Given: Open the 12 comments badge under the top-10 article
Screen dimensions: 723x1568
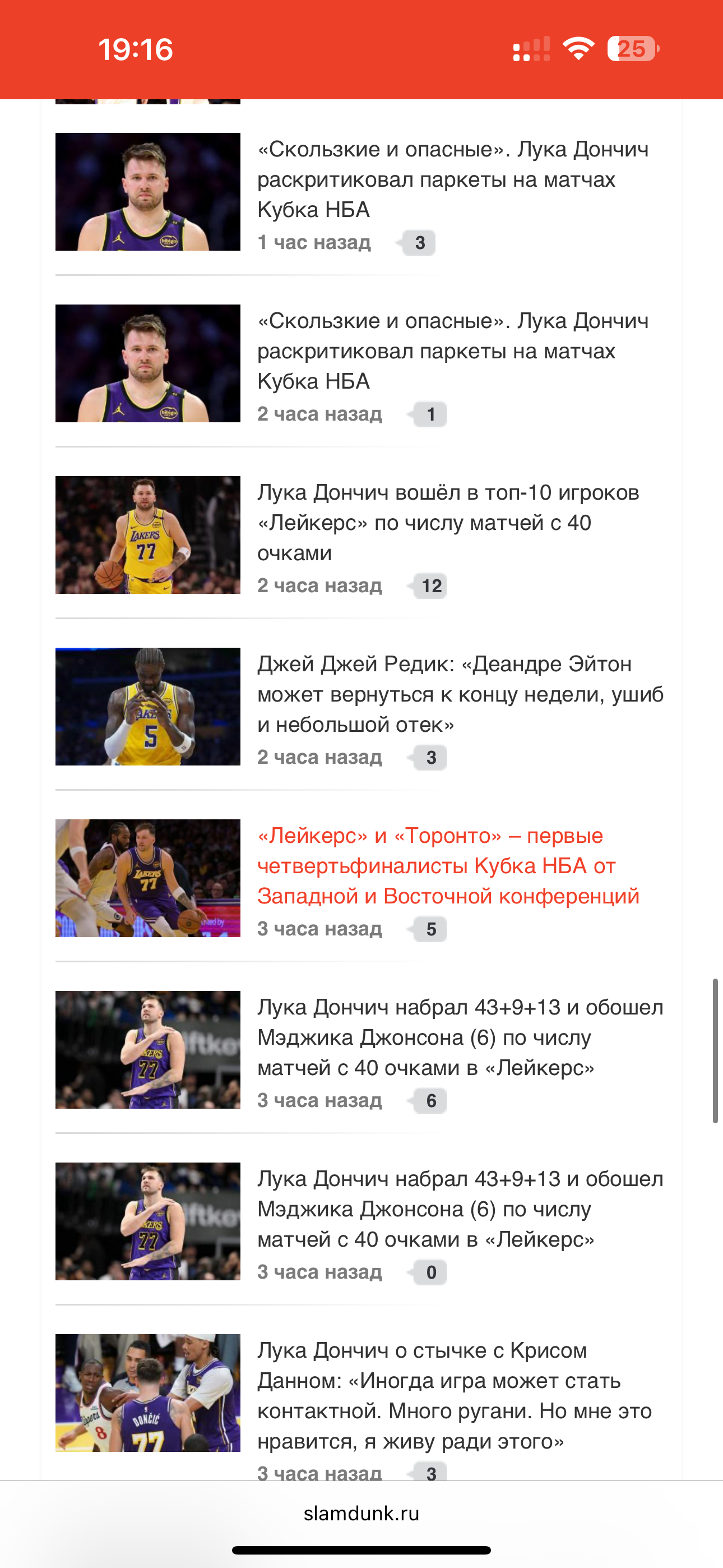Looking at the screenshot, I should coord(431,585).
